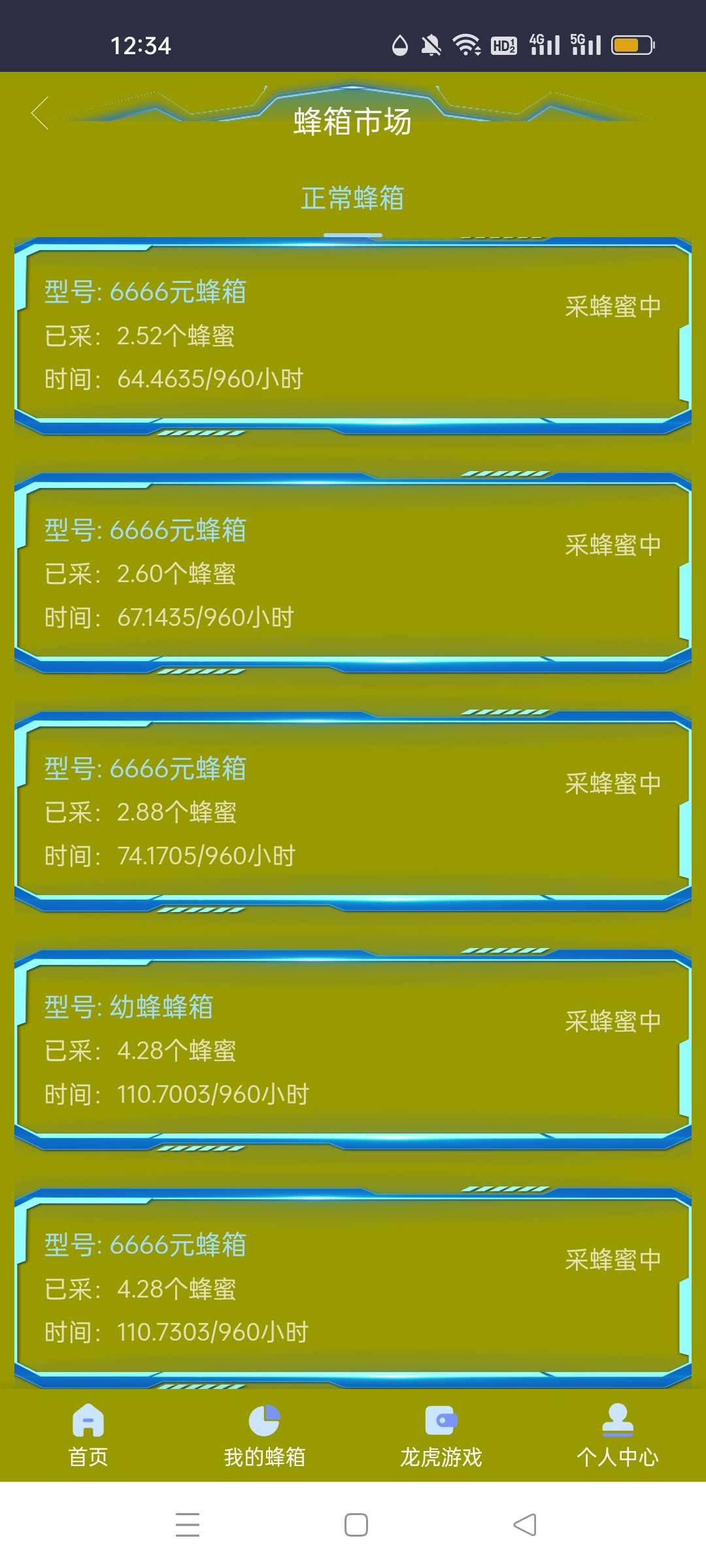The width and height of the screenshot is (706, 1568).
Task: Go back using the header arrow
Action: pyautogui.click(x=41, y=113)
